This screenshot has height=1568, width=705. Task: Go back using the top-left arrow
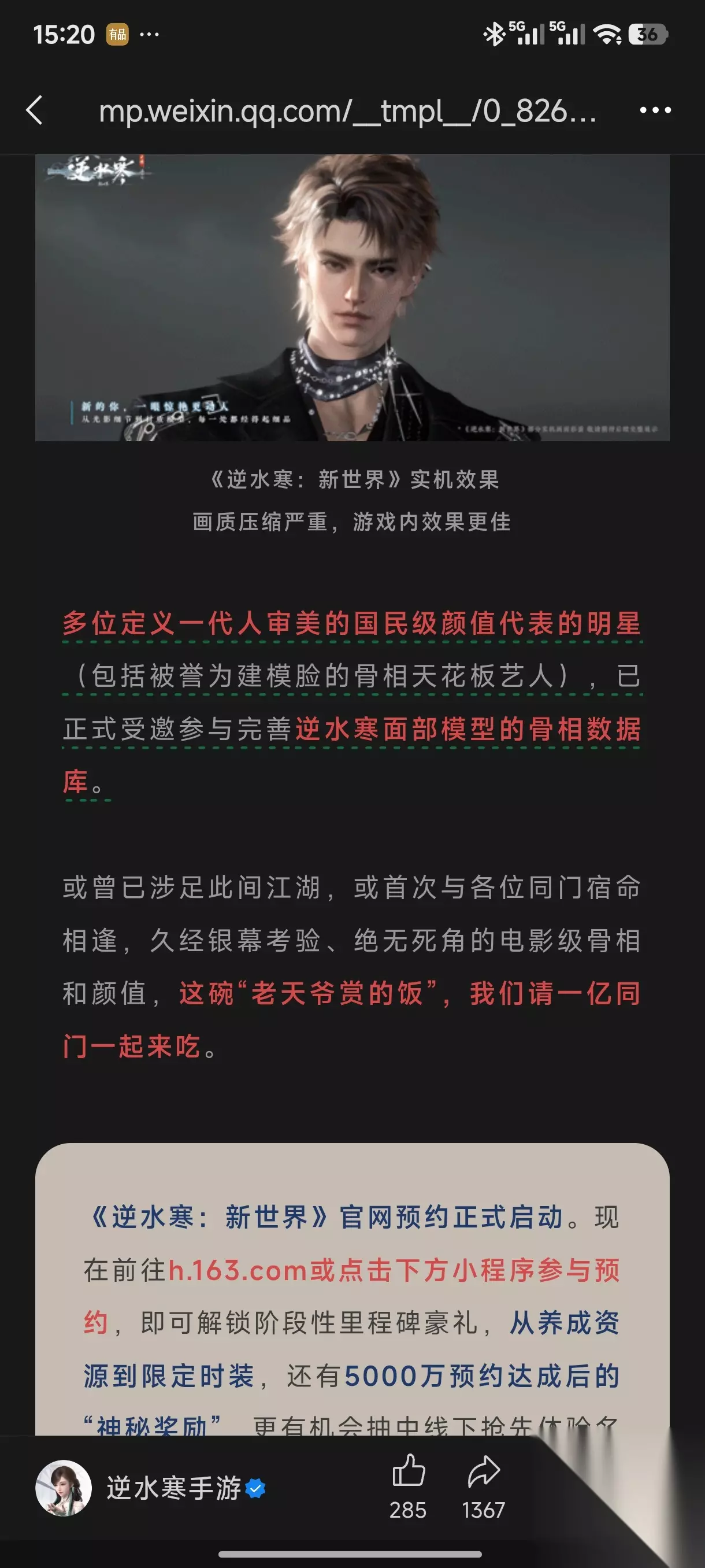pos(35,110)
